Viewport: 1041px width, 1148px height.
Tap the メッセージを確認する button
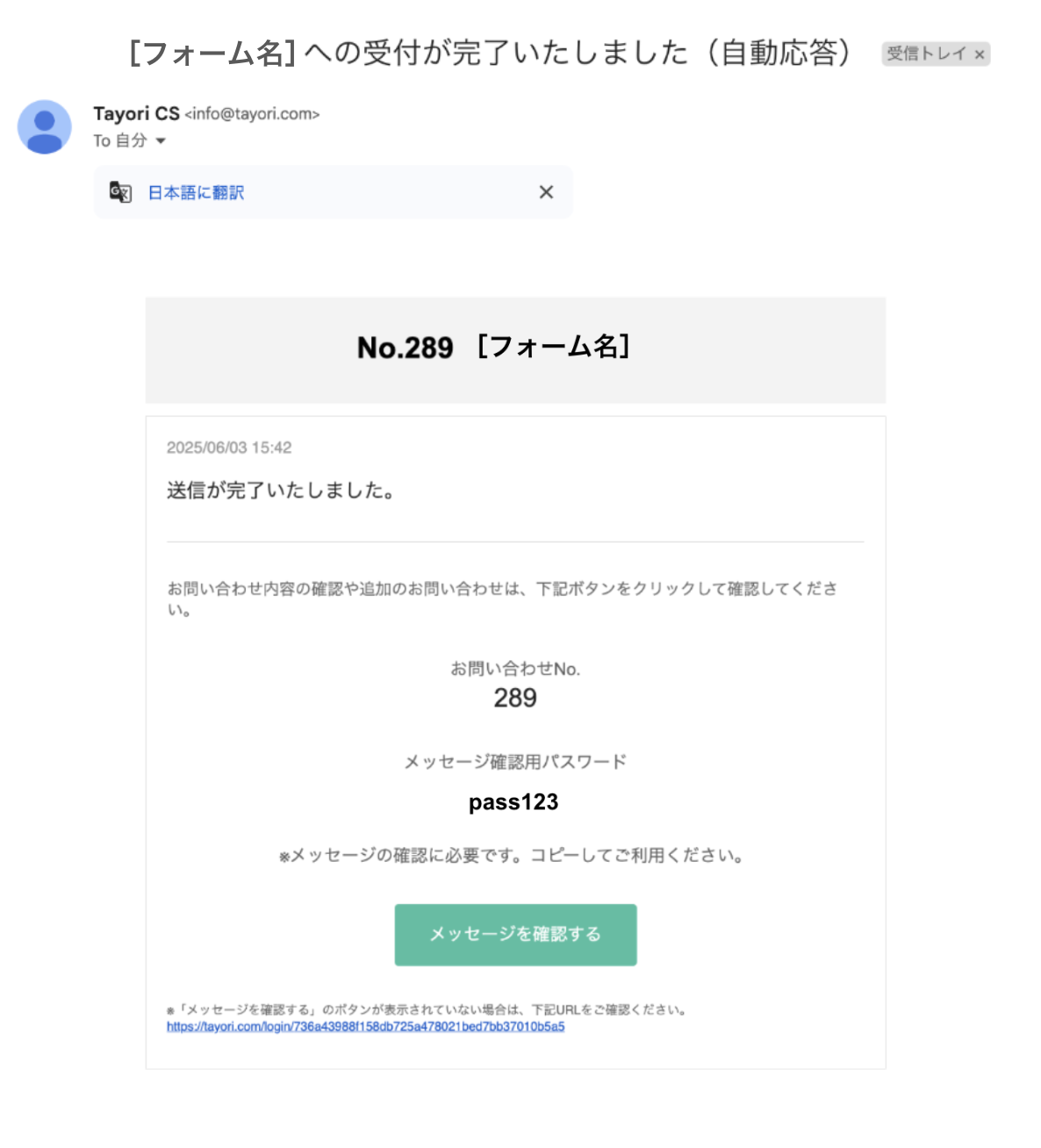[515, 935]
